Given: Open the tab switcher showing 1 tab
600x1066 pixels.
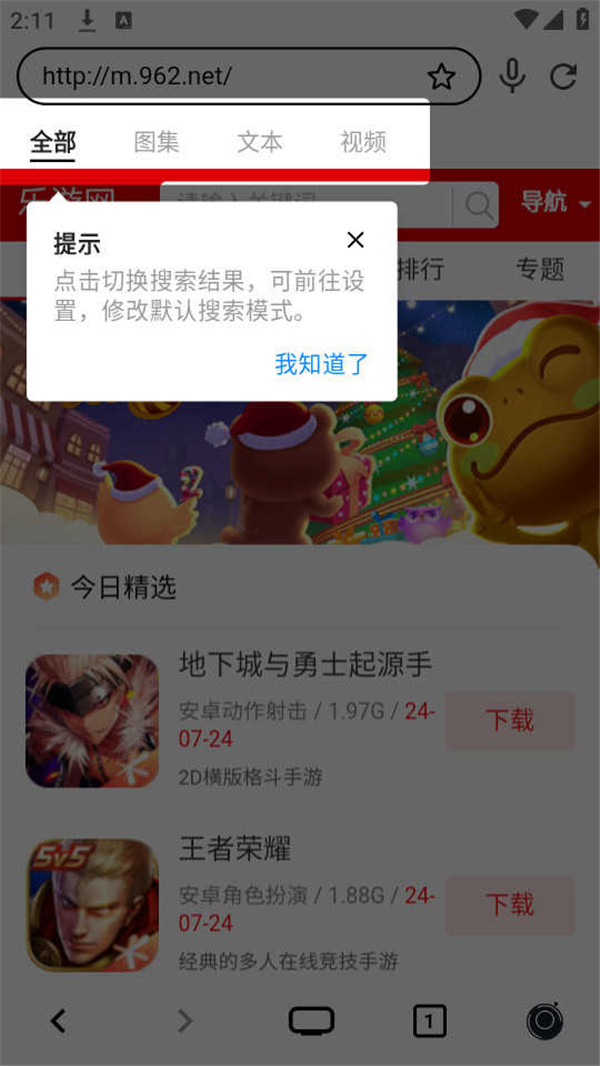Looking at the screenshot, I should [x=429, y=1021].
